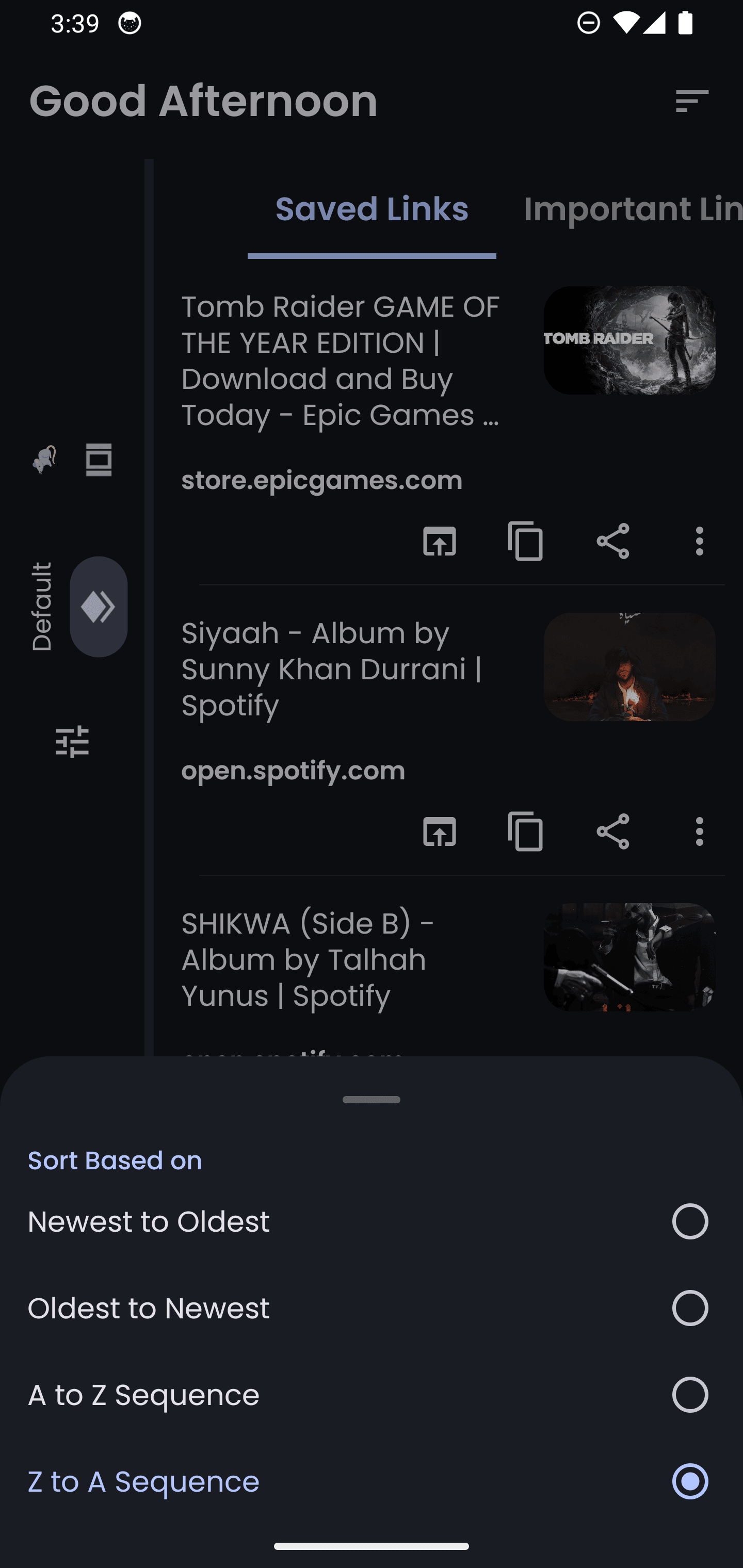Select the Default folder pill
Image resolution: width=743 pixels, height=1568 pixels.
click(x=98, y=606)
